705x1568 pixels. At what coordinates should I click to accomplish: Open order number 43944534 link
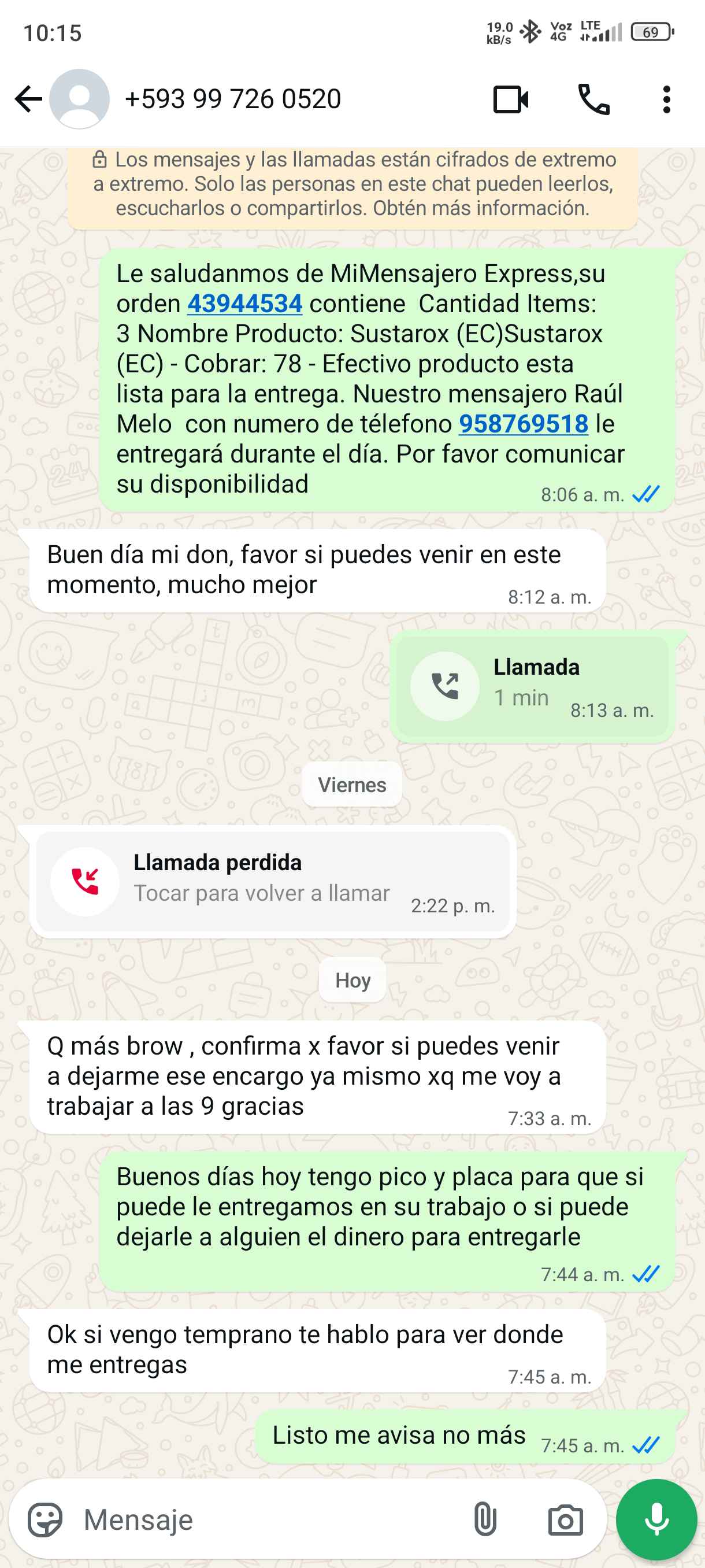pos(244,304)
